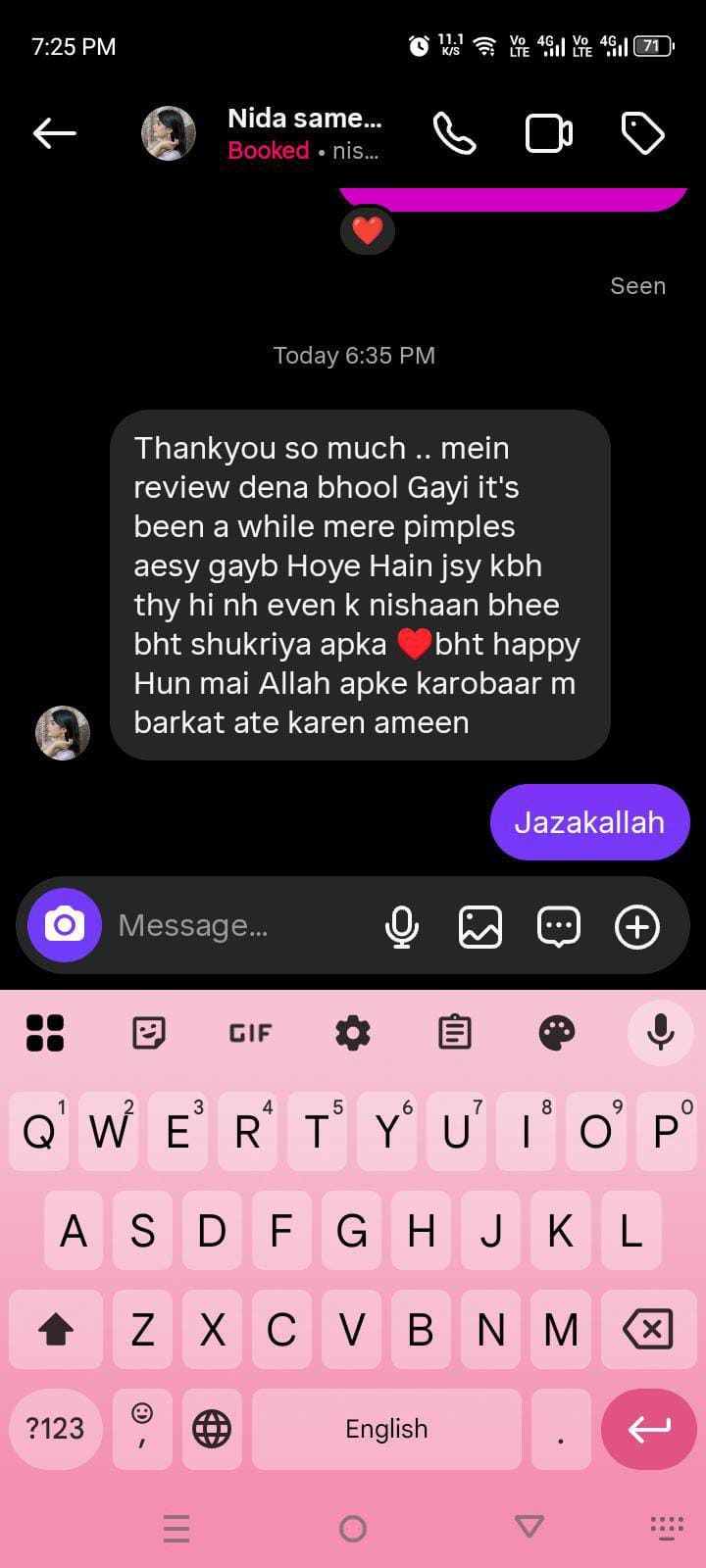Open the plus more options button
Image resolution: width=706 pixels, height=1568 pixels.
coord(637,926)
